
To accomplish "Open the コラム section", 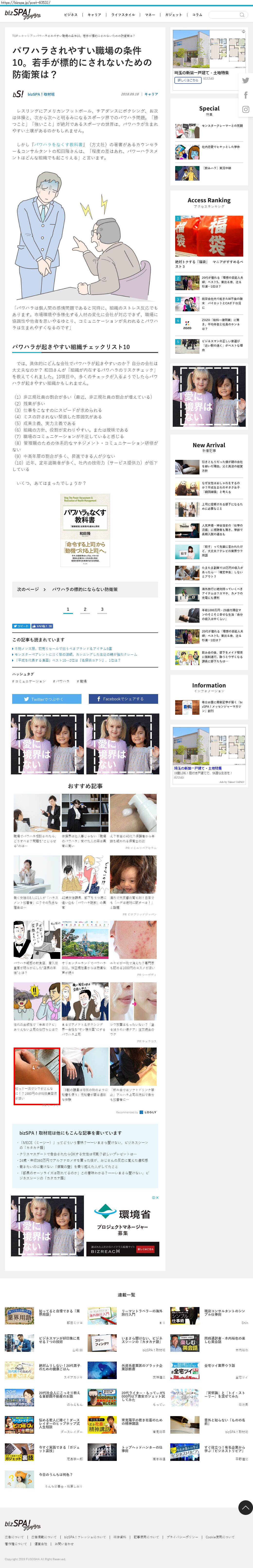I will click(x=197, y=15).
